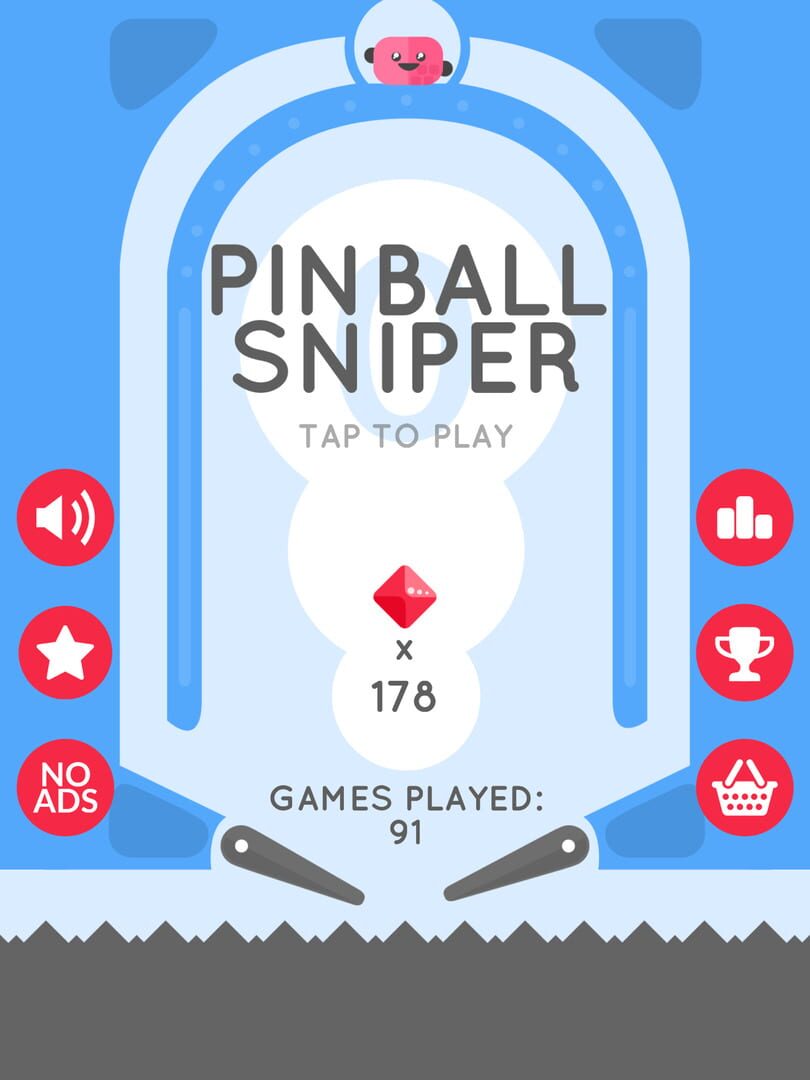This screenshot has width=810, height=1080.
Task: Toggle sound off using the speaker button
Action: point(63,516)
